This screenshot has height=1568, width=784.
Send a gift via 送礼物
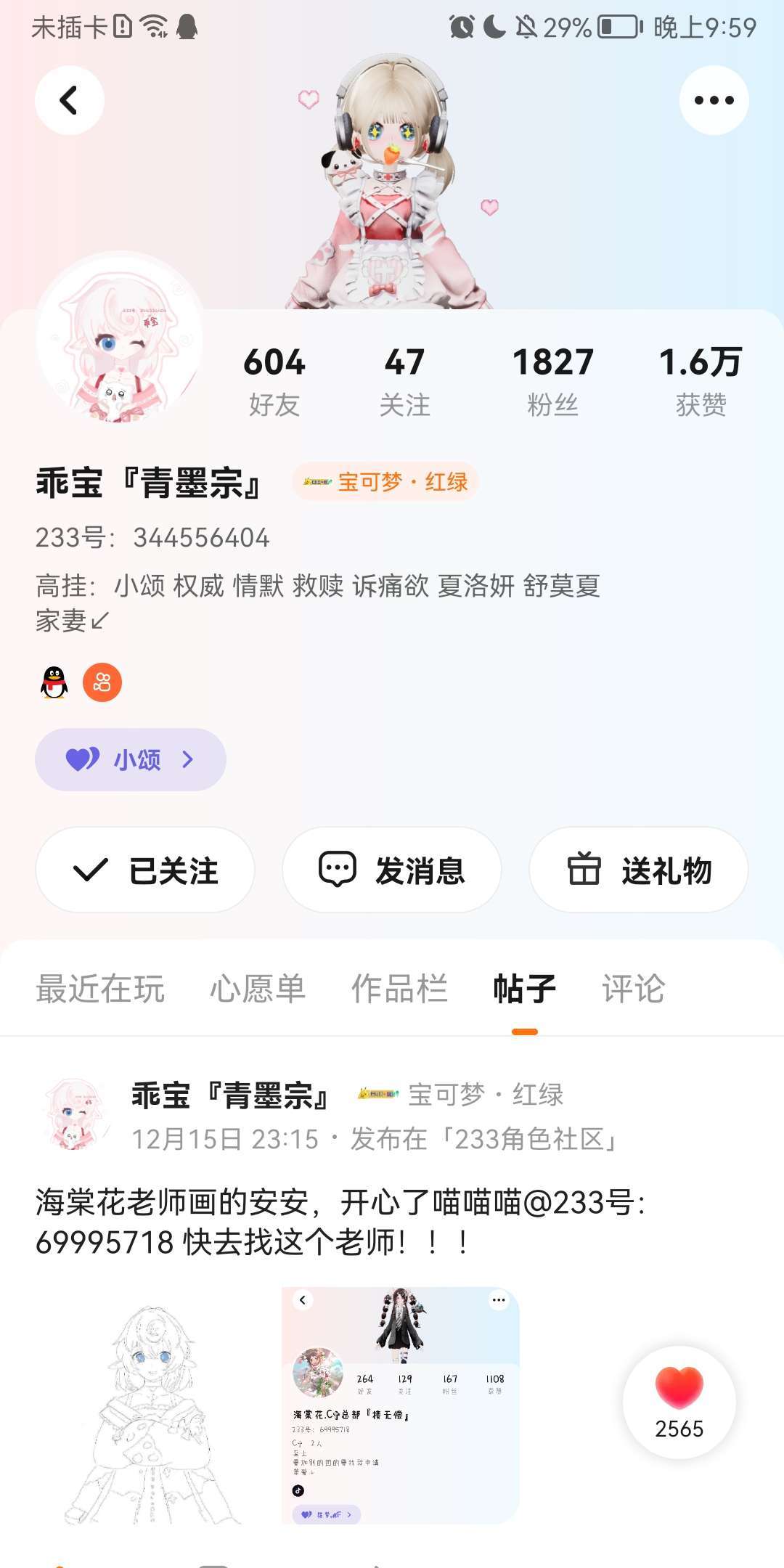click(639, 870)
